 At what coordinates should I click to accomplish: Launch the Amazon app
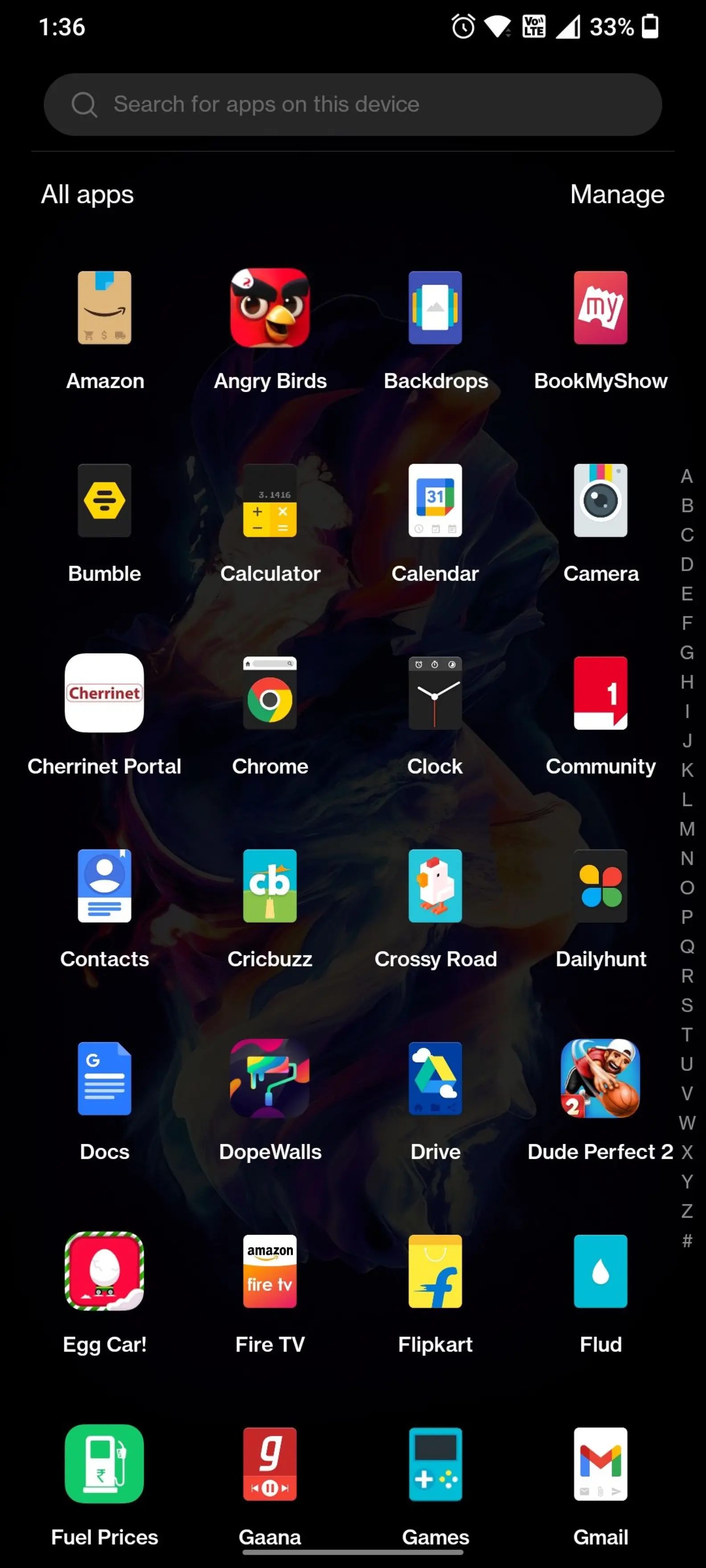[105, 308]
